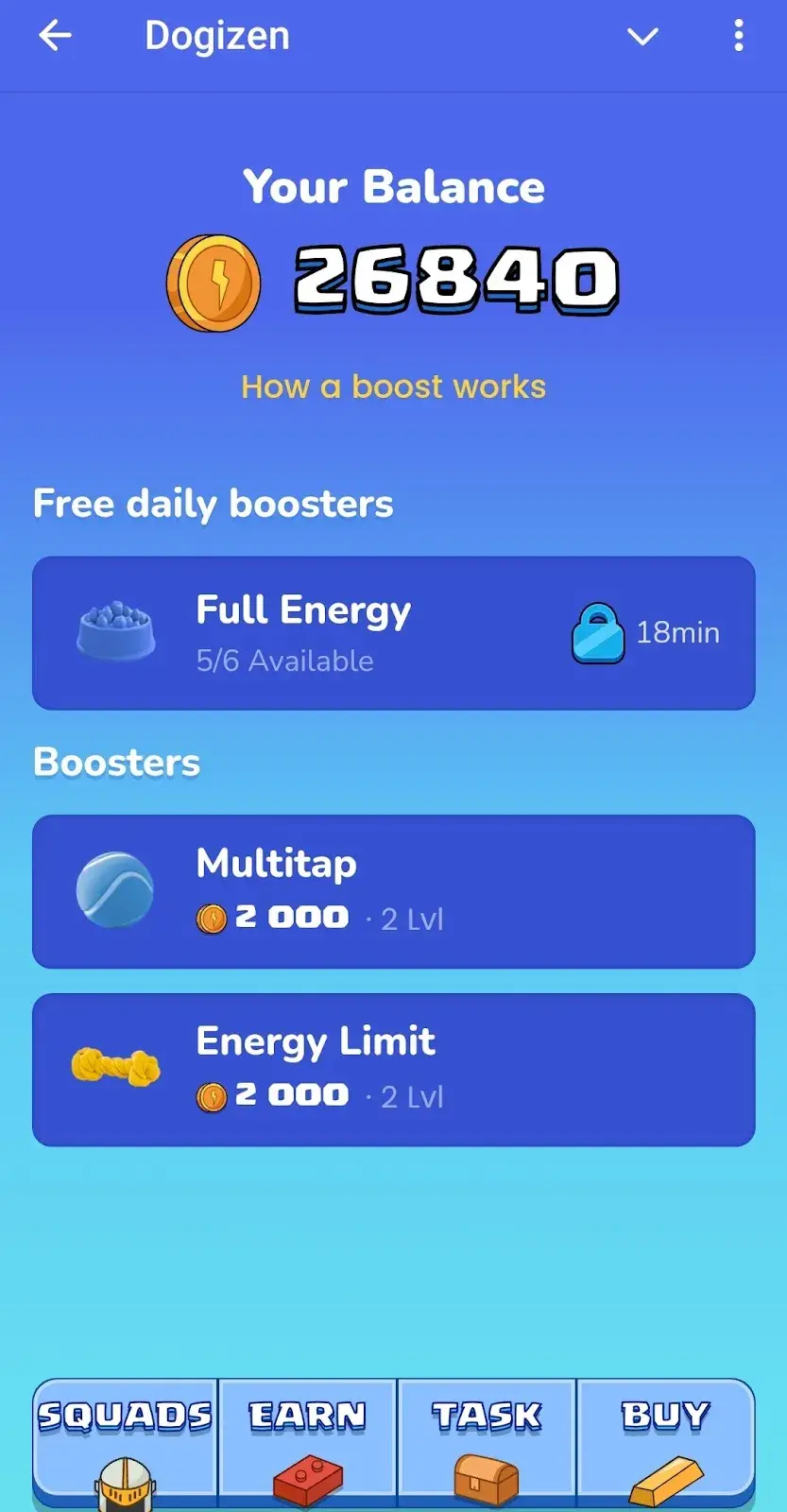This screenshot has width=787, height=1512.
Task: Upgrade the Energy Limit booster
Action: coord(394,1070)
